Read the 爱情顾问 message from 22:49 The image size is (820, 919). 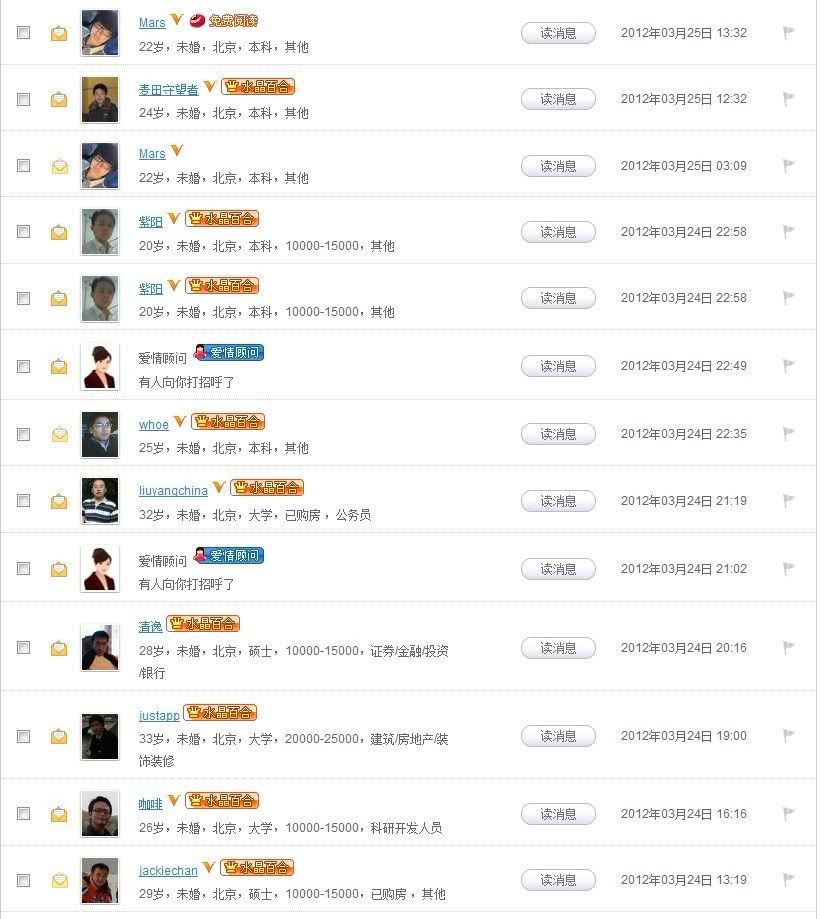[558, 366]
